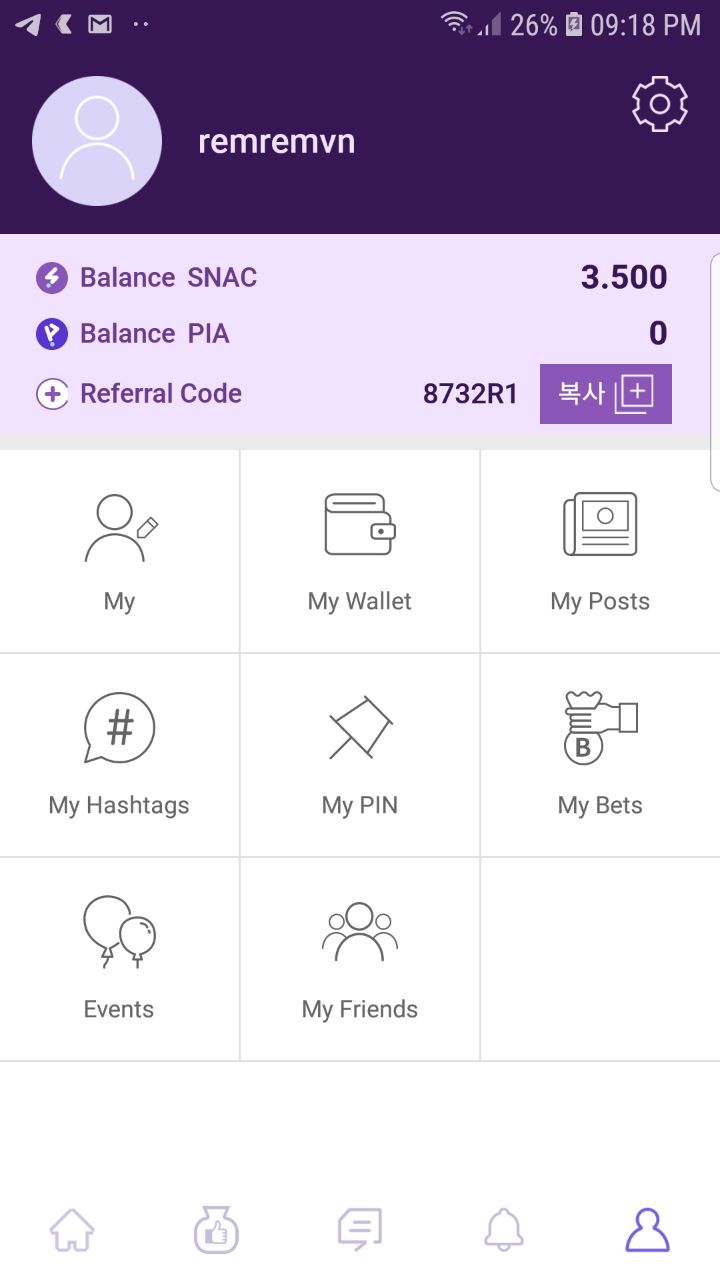Open My Wallet
Screen dimensions: 720x1280
point(360,552)
